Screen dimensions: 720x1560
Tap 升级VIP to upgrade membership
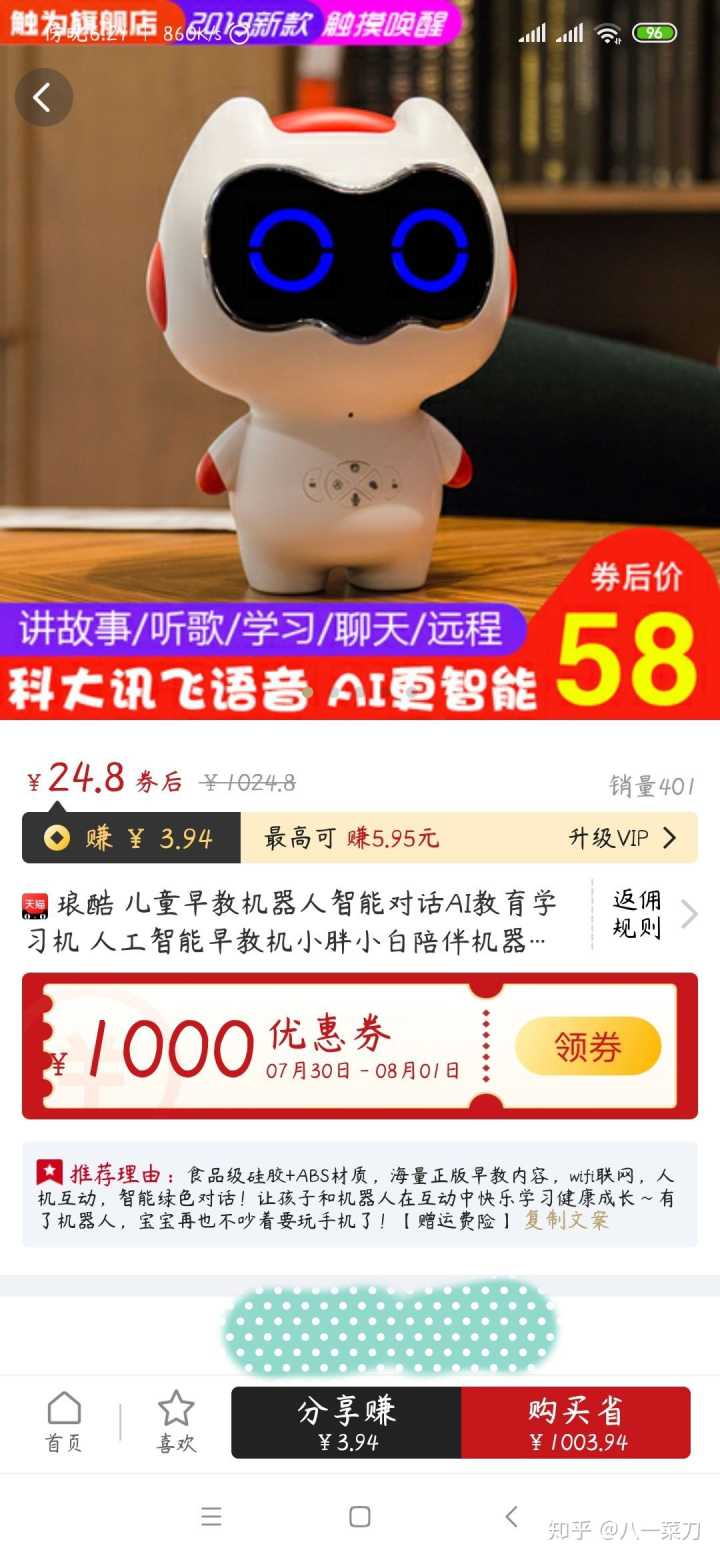click(622, 838)
